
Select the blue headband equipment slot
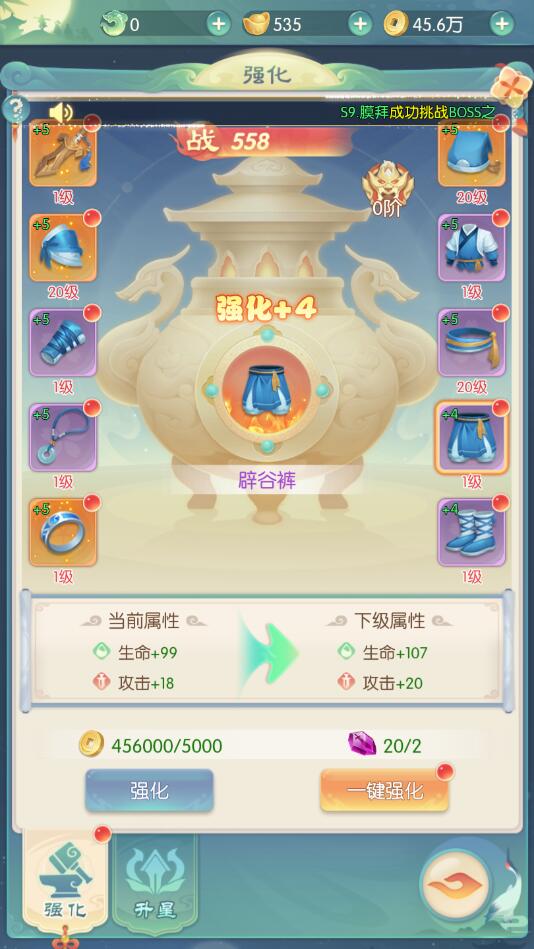(x=63, y=248)
